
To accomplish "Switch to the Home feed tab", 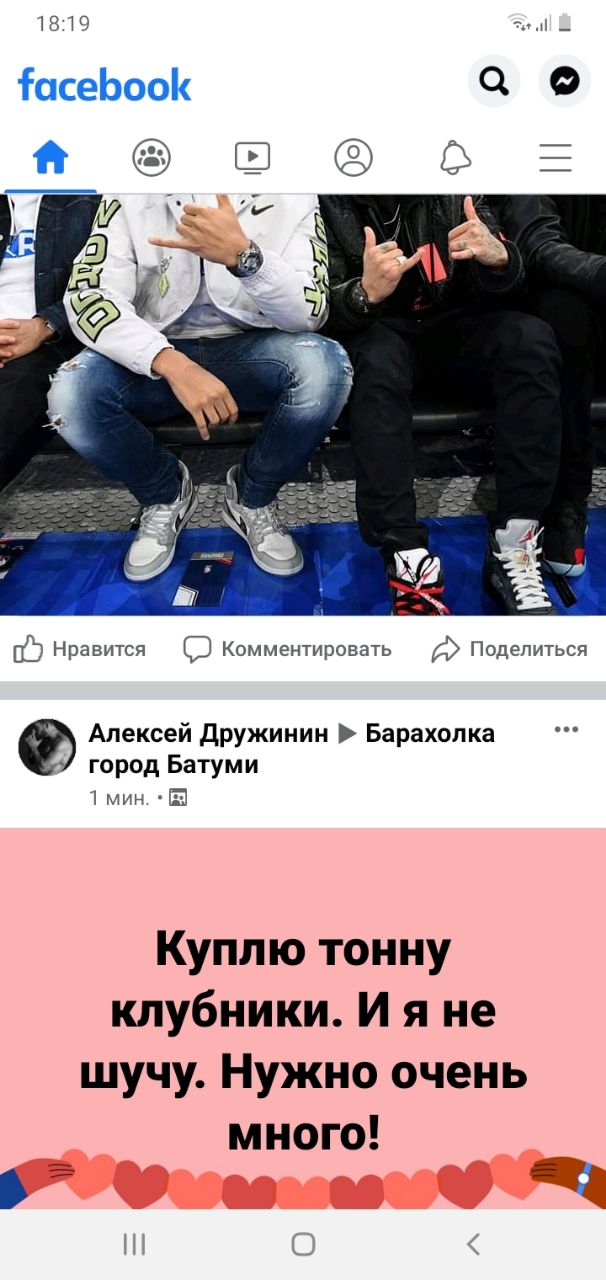I will pos(50,157).
